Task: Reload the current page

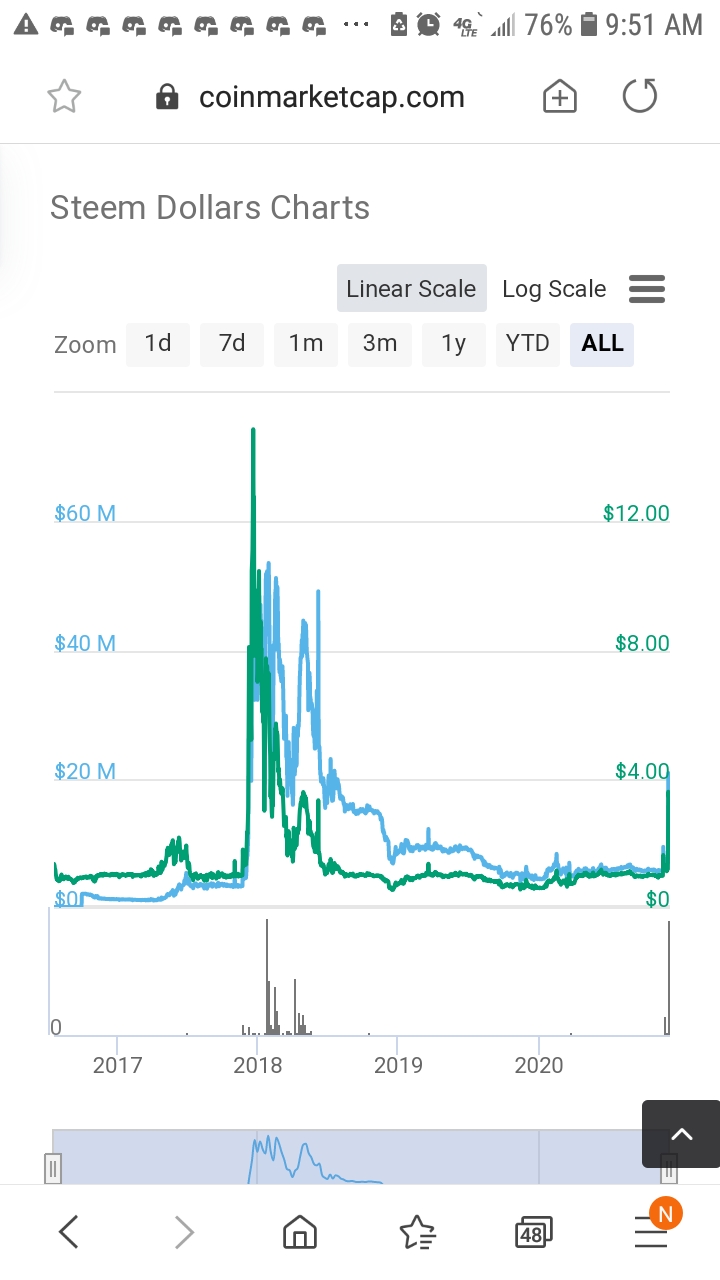Action: [x=640, y=97]
